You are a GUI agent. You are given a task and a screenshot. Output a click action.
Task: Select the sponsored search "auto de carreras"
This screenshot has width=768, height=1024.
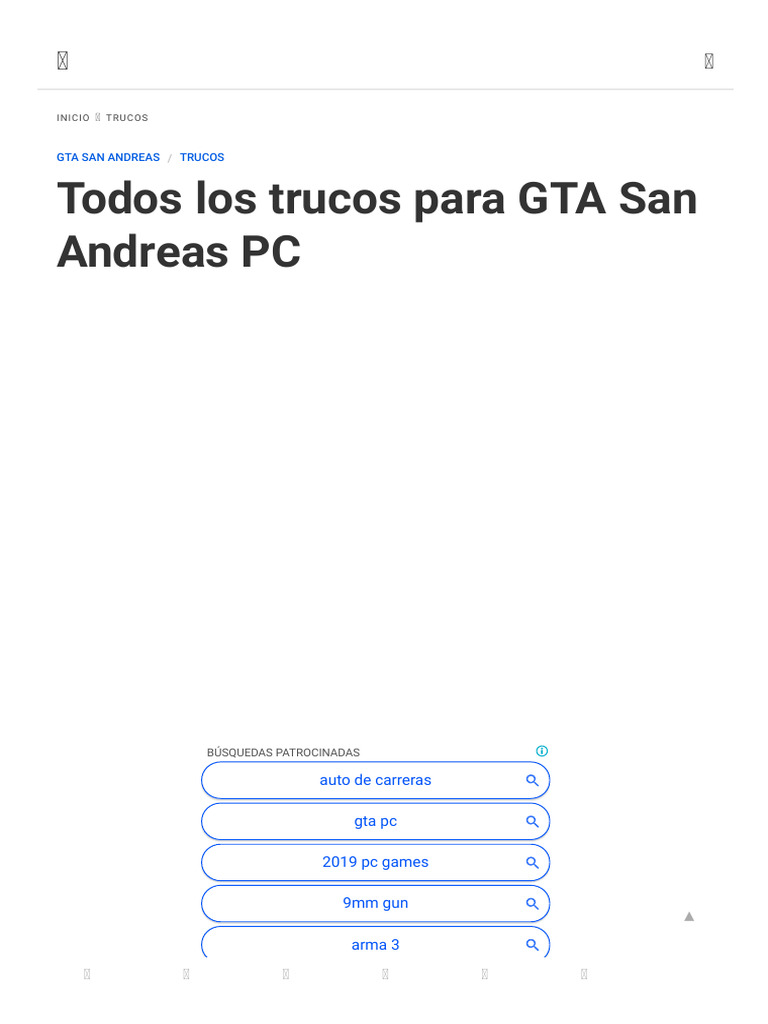point(376,780)
